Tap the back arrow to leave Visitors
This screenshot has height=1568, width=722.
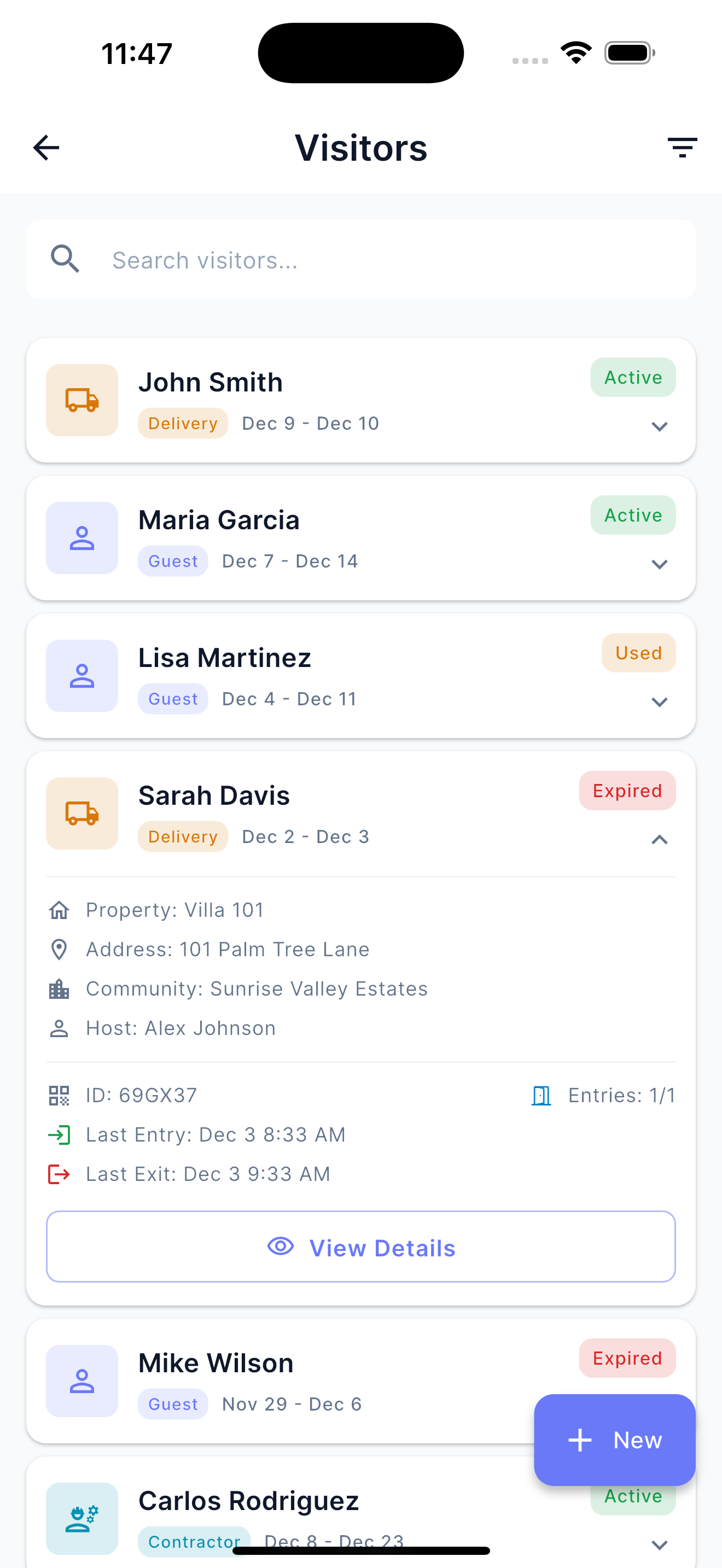pos(45,147)
